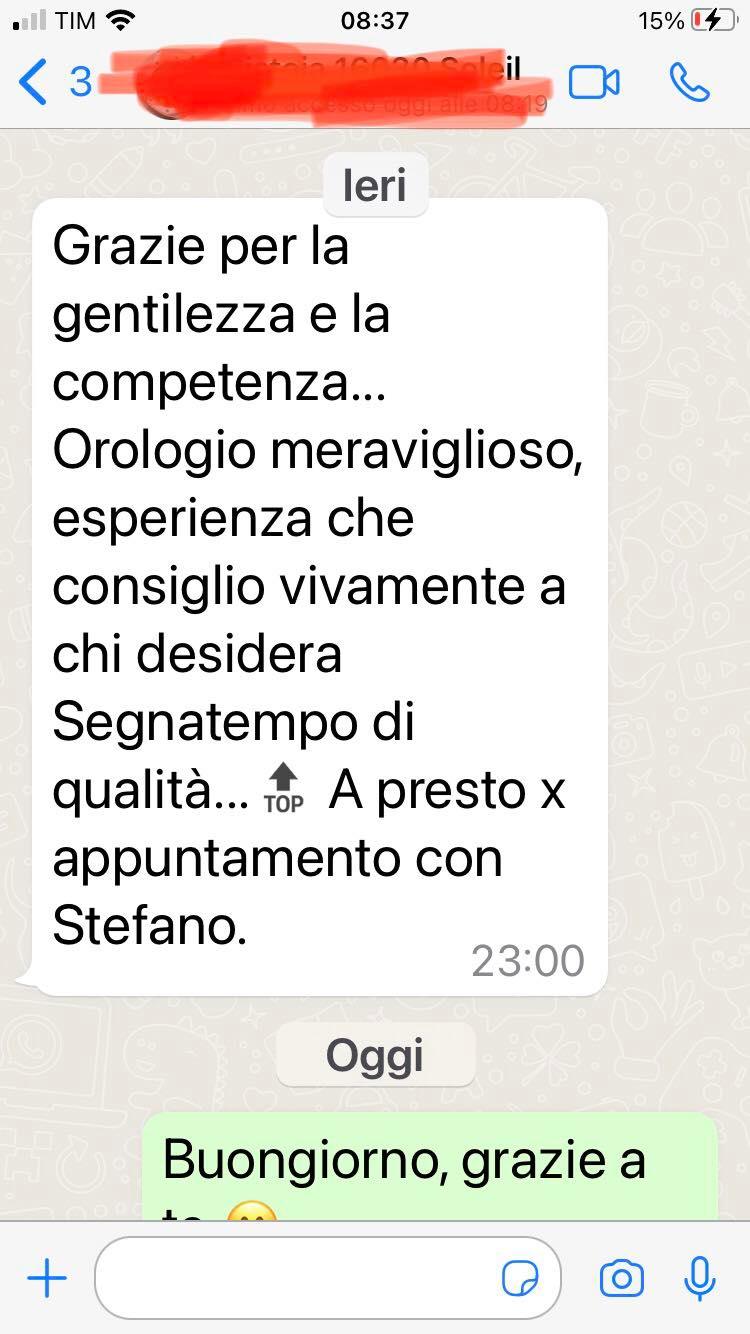
Task: Go back to the chats list
Action: [x=35, y=82]
